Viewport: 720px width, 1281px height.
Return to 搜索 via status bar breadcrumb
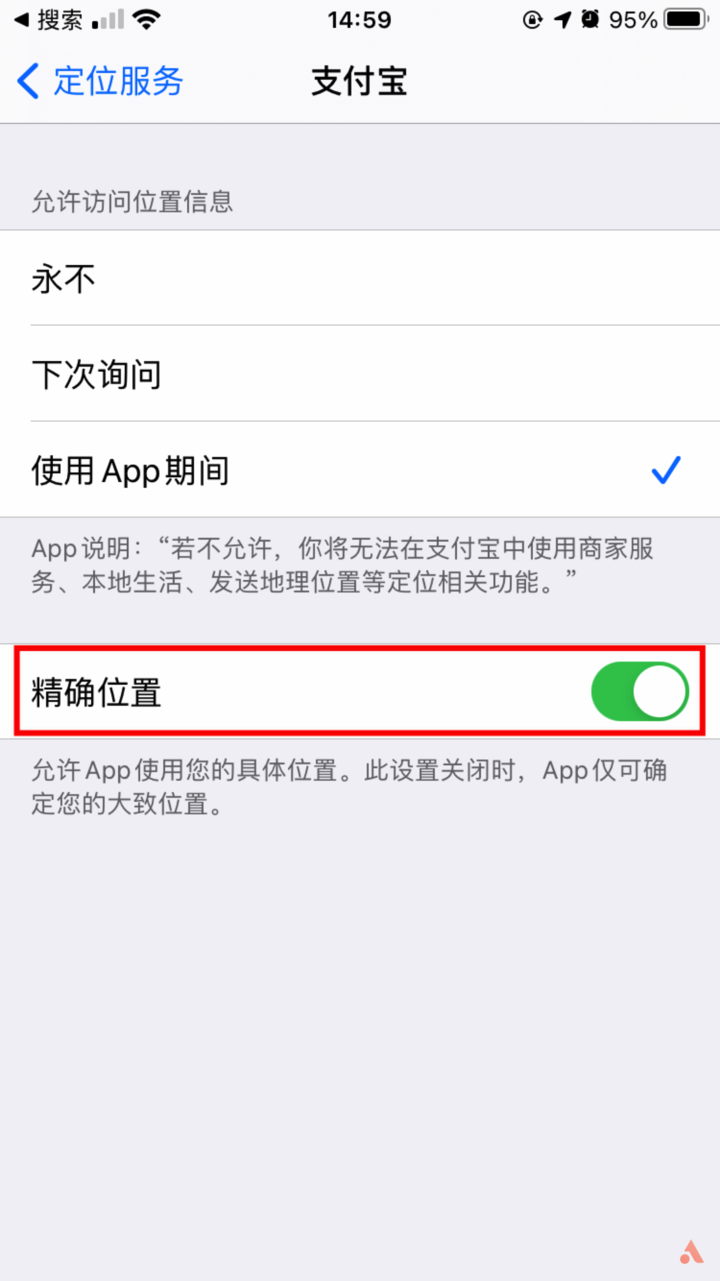[48, 19]
